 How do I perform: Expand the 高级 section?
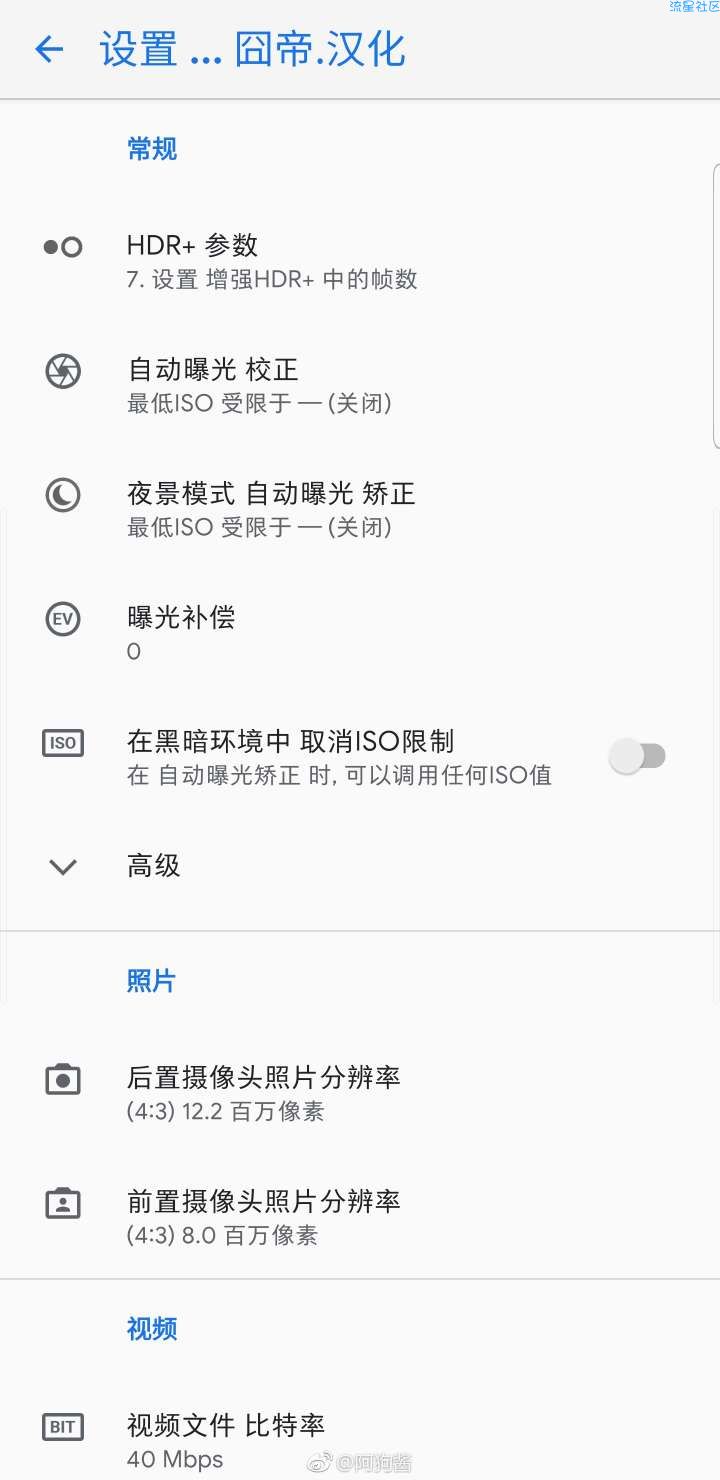click(360, 866)
